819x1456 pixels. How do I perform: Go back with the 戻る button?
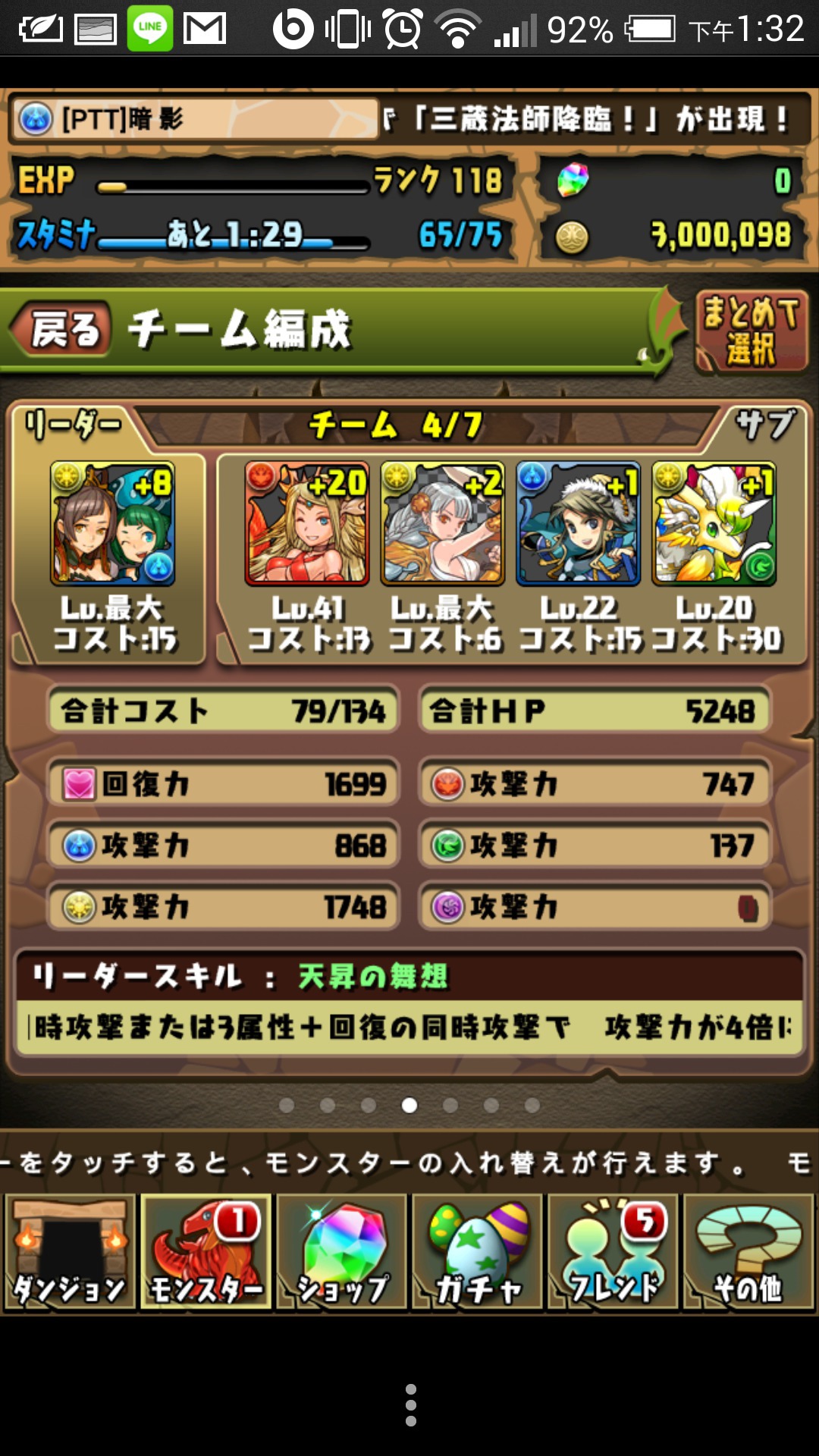point(62,330)
